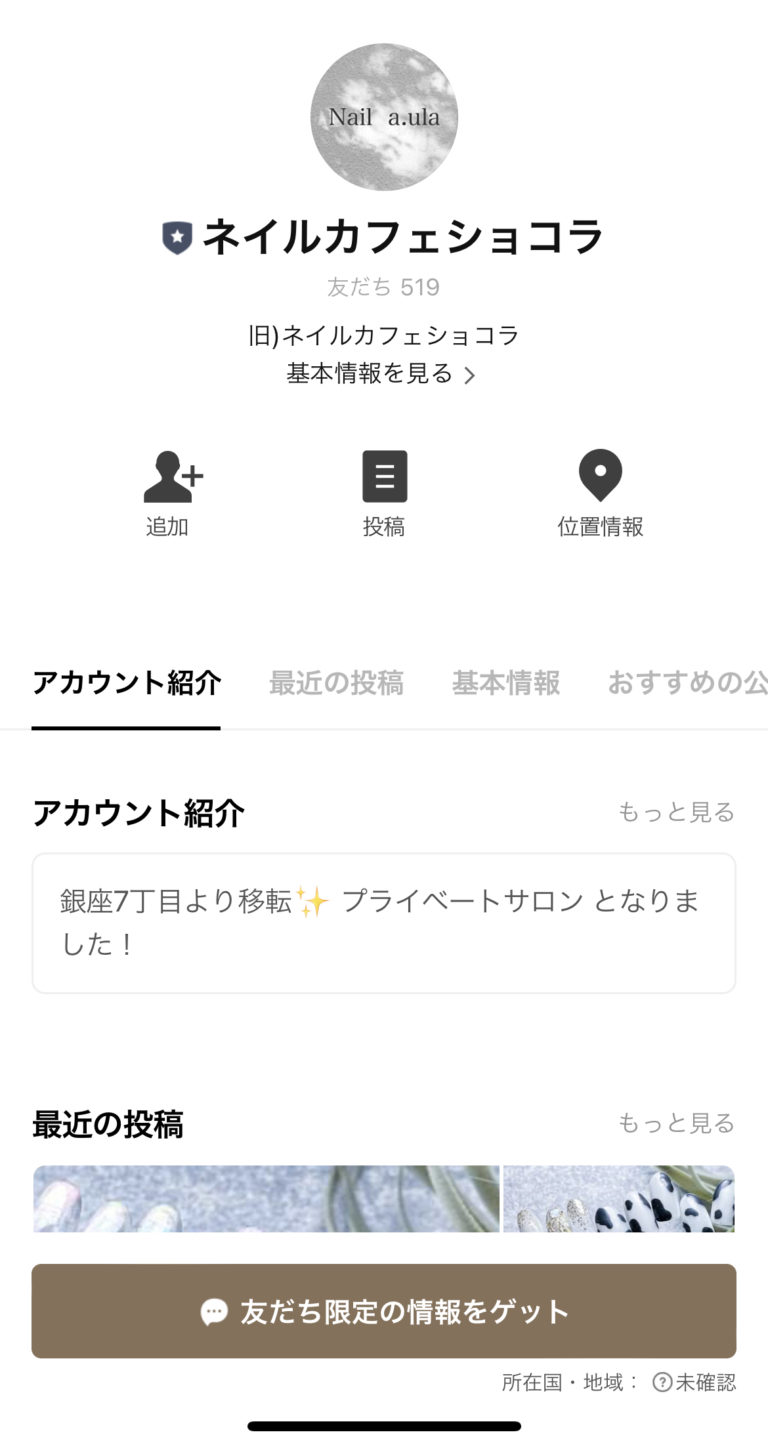Open the 基本情報 tab
Screen dimensions: 768x1447
[505, 683]
